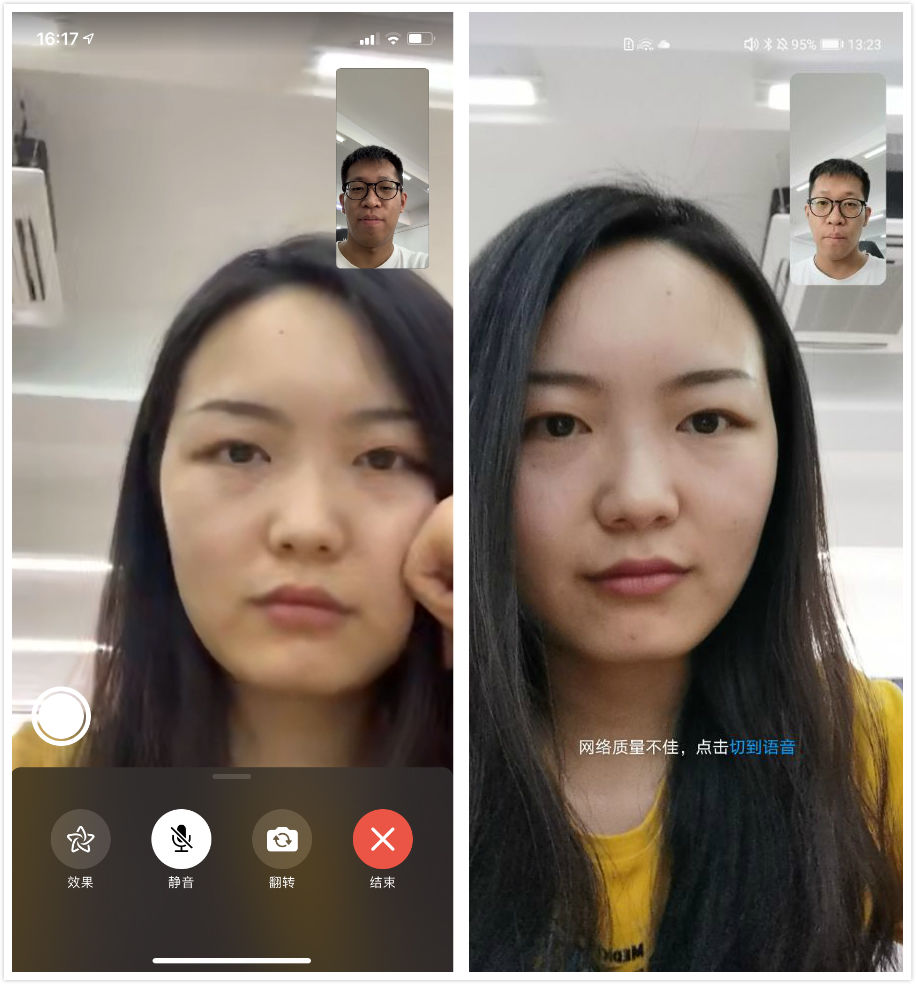Tap the self-view thumbnail on right phone
Viewport: 916px width, 984px height.
(x=837, y=180)
